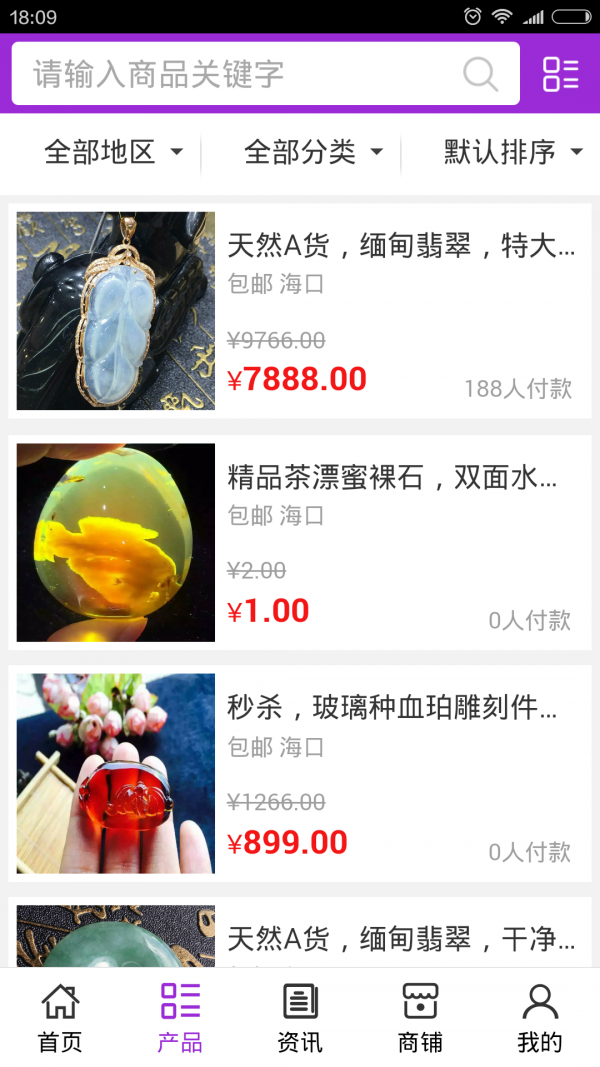This screenshot has height=1067, width=600.
Task: Open the 商铺 shops tab
Action: click(420, 1018)
